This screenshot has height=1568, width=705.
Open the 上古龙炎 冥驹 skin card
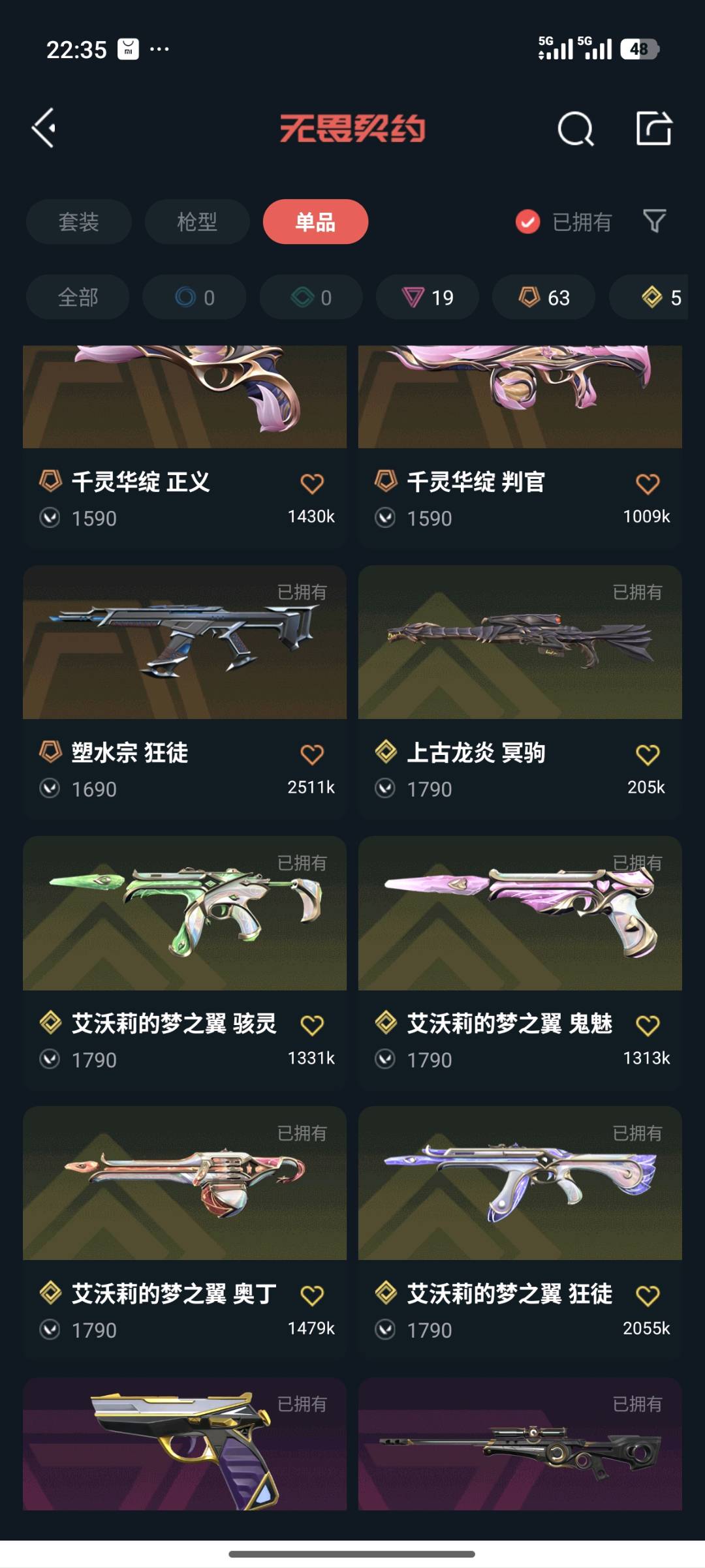pyautogui.click(x=520, y=692)
